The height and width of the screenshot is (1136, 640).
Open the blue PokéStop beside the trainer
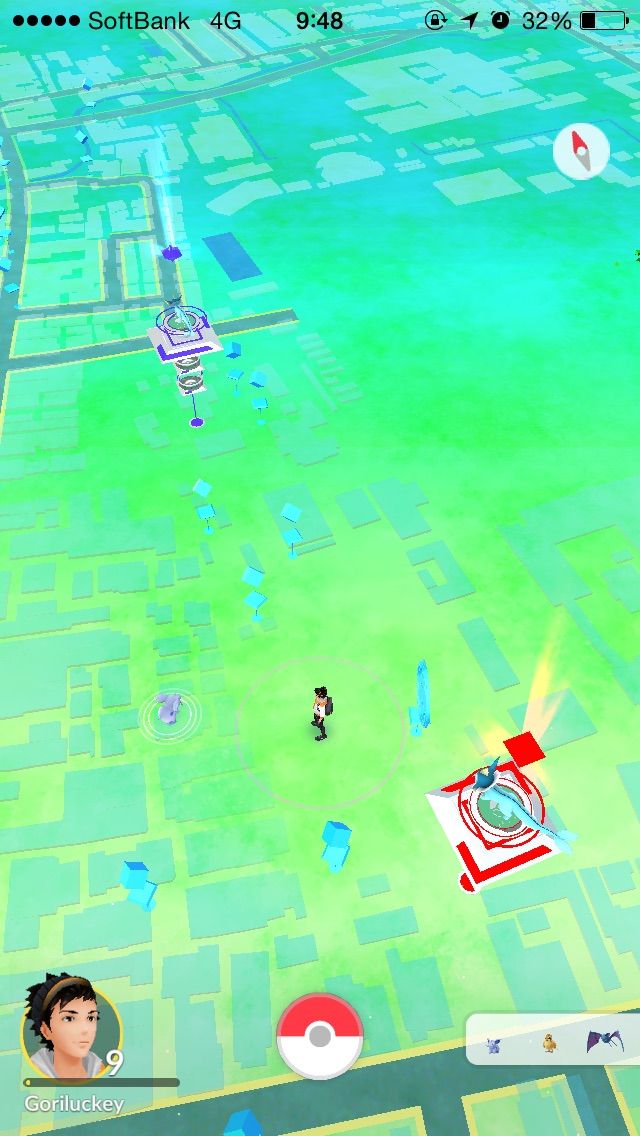point(420,697)
